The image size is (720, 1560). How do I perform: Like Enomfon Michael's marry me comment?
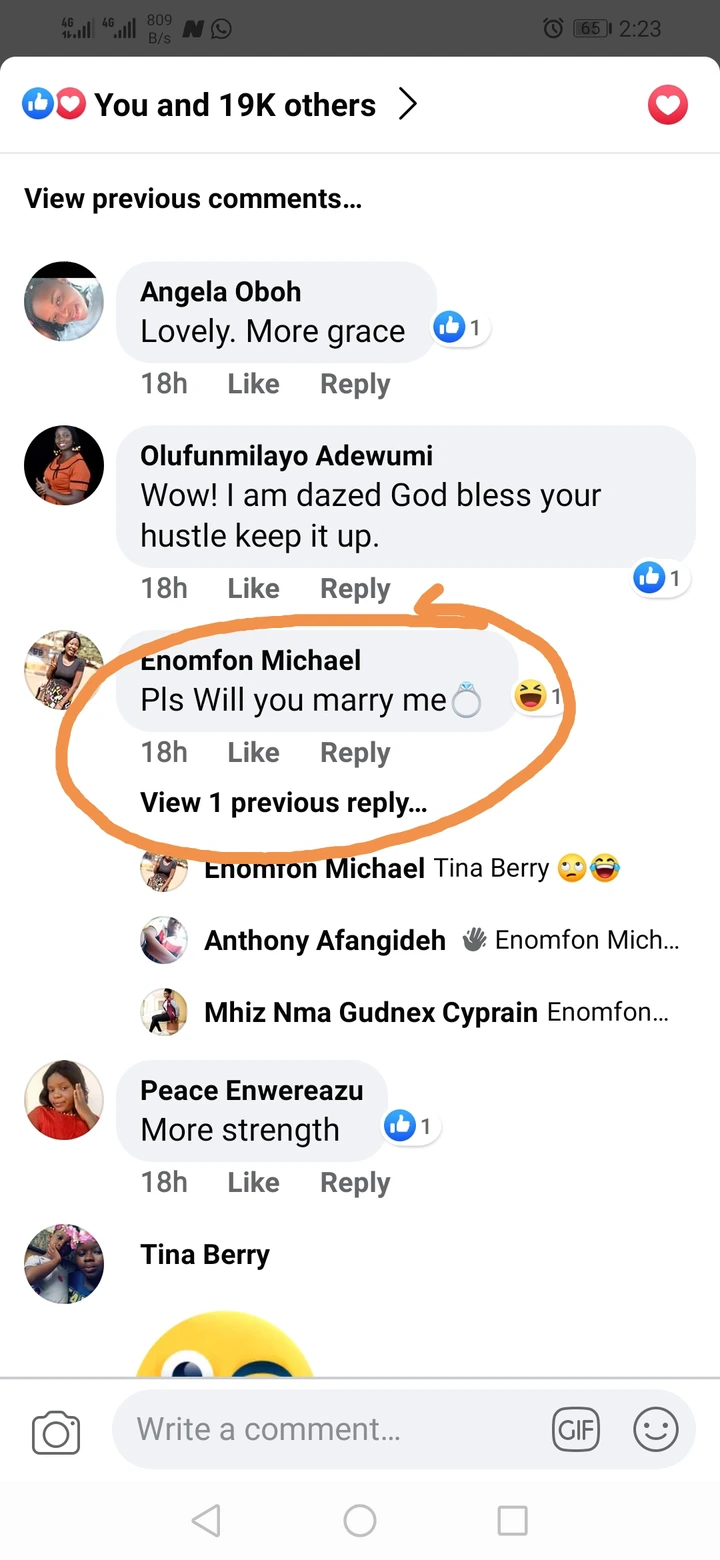[x=253, y=752]
